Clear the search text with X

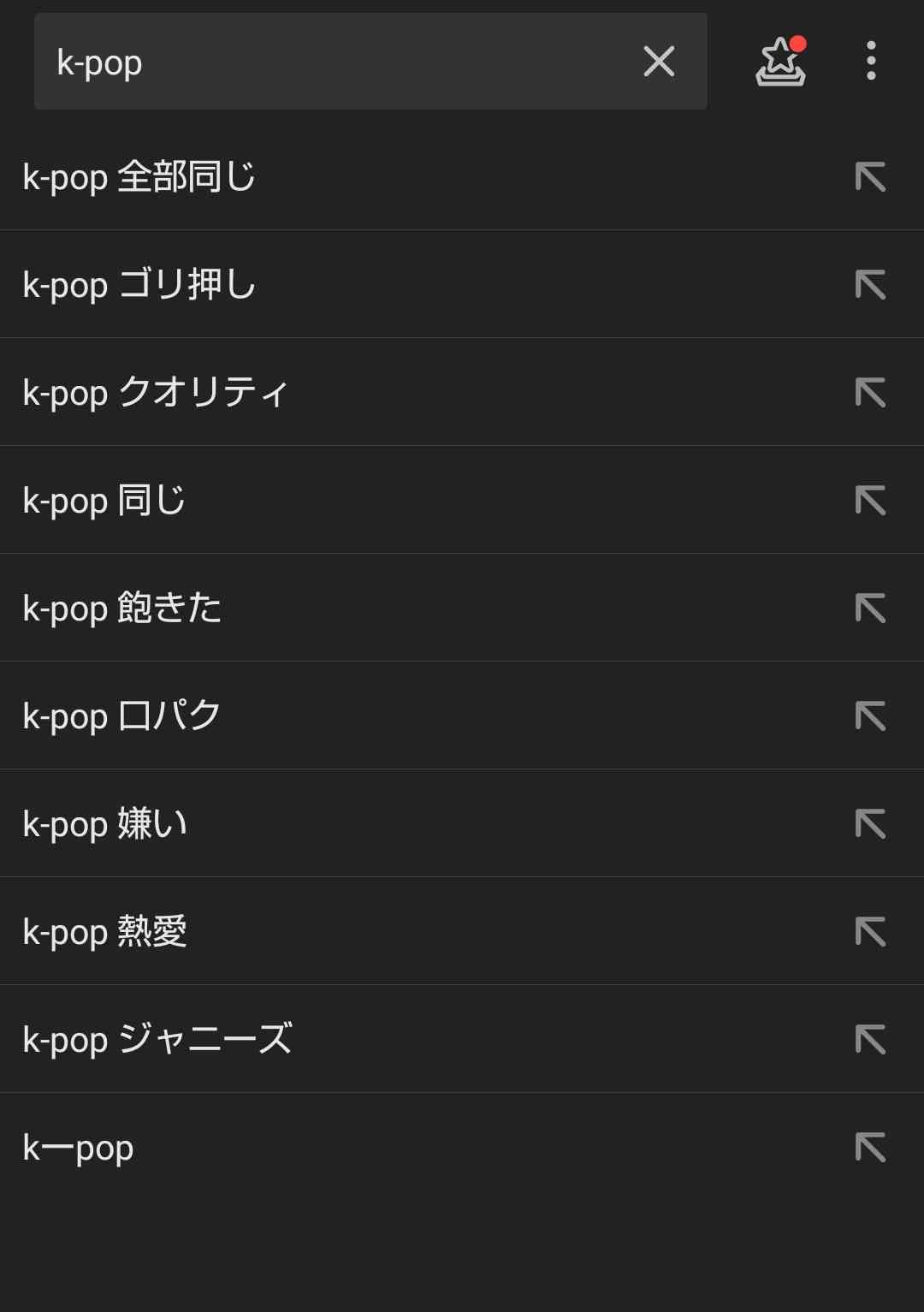tap(659, 62)
